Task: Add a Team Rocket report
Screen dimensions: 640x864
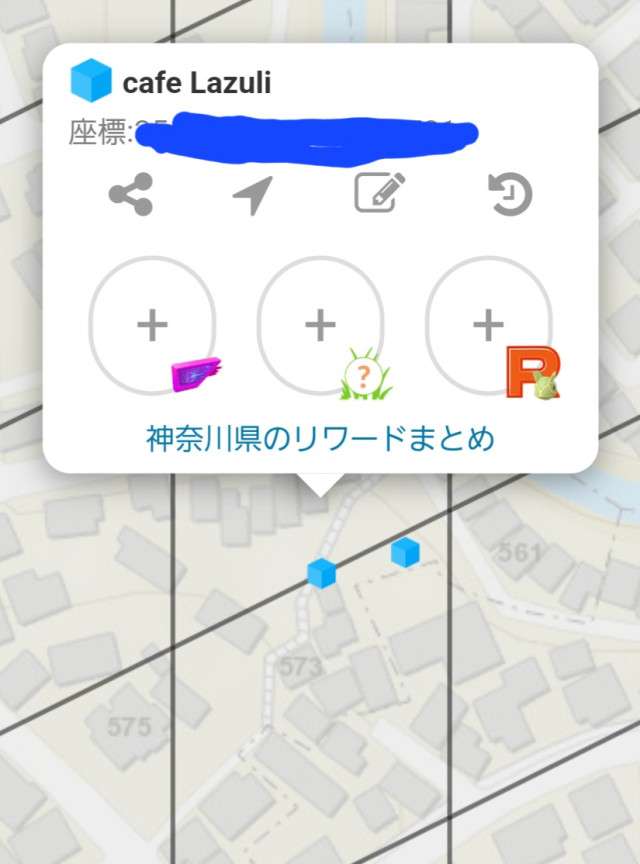Action: coord(488,324)
